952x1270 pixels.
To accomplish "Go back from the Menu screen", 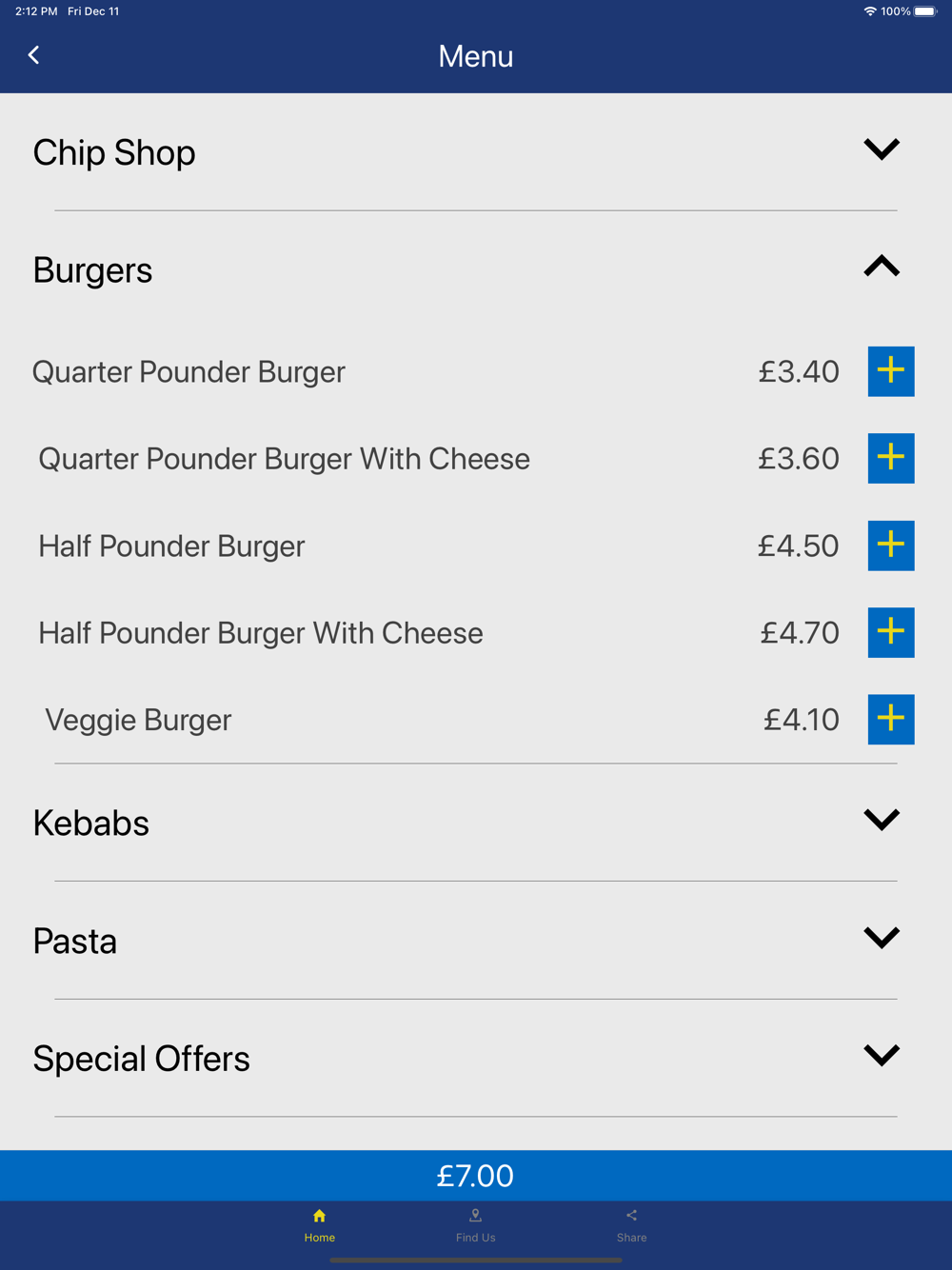I will coord(34,55).
